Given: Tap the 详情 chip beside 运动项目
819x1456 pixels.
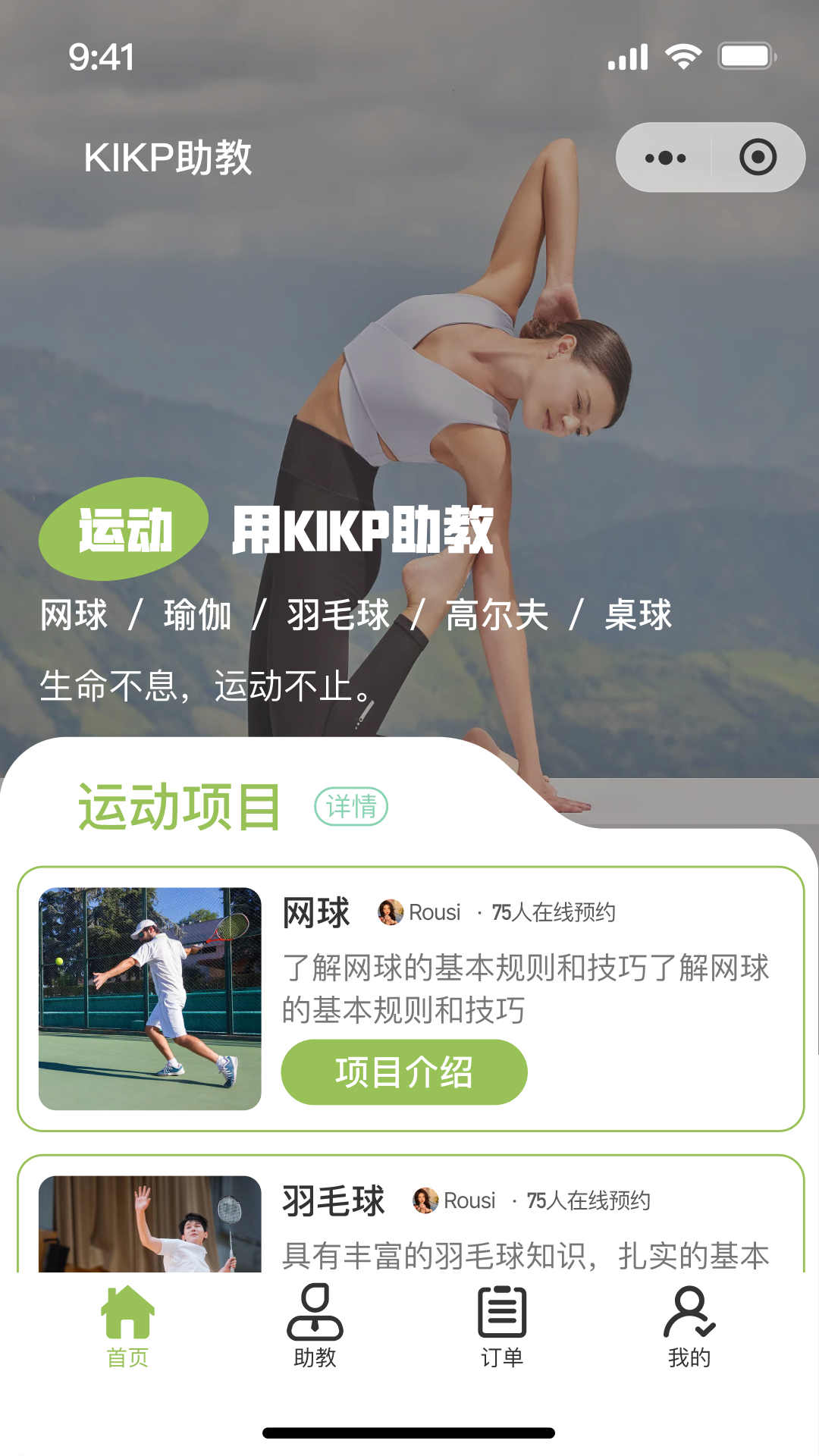Looking at the screenshot, I should [x=351, y=806].
